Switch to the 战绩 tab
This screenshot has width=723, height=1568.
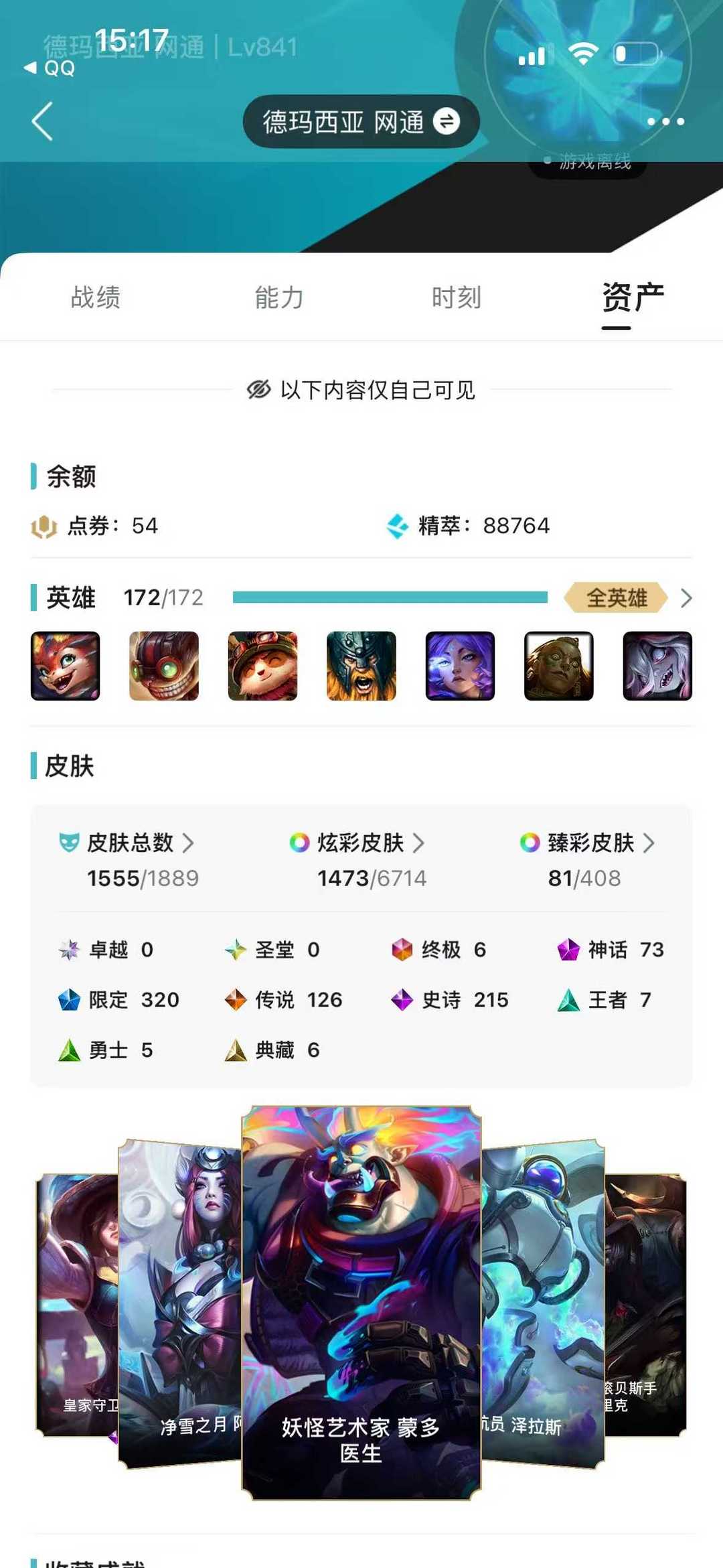pos(96,297)
